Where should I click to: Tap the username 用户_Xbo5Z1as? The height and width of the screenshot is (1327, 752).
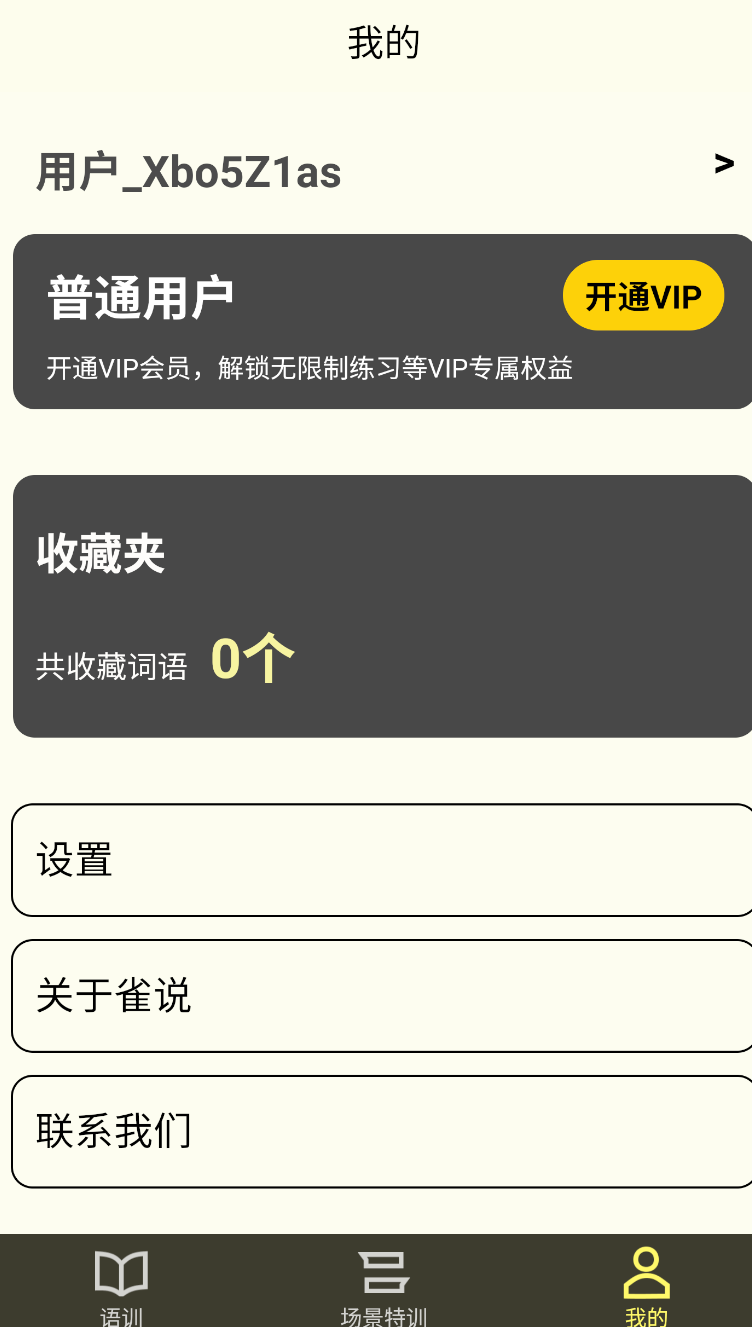click(x=188, y=172)
